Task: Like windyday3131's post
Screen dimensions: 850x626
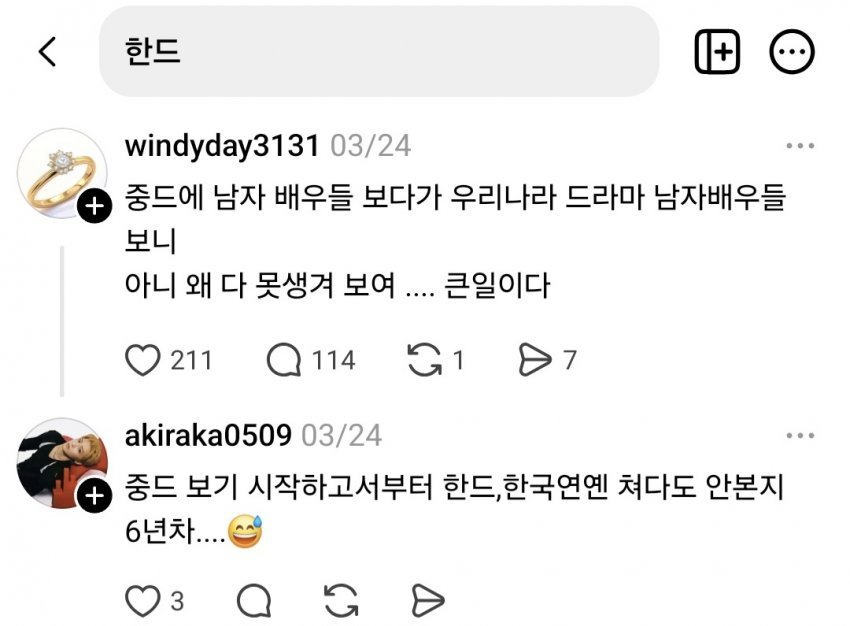Action: (x=143, y=360)
